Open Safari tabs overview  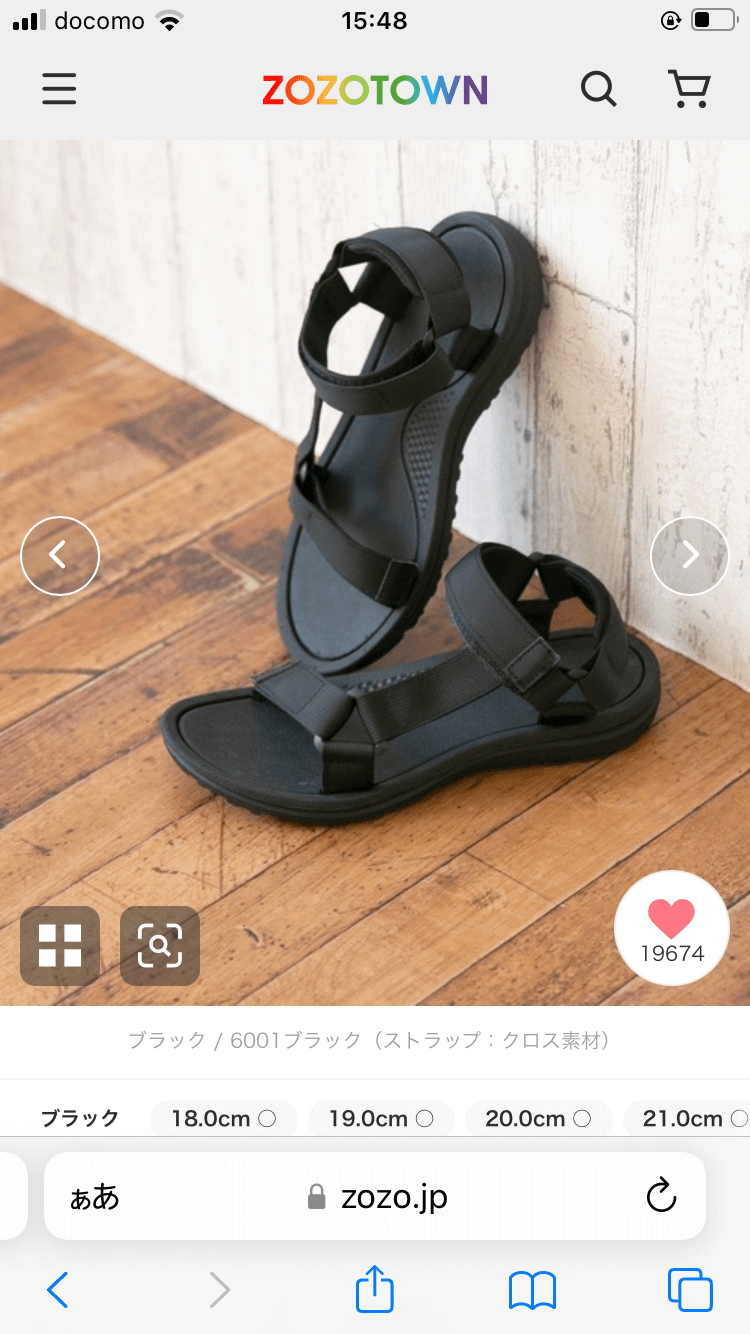click(x=690, y=1290)
